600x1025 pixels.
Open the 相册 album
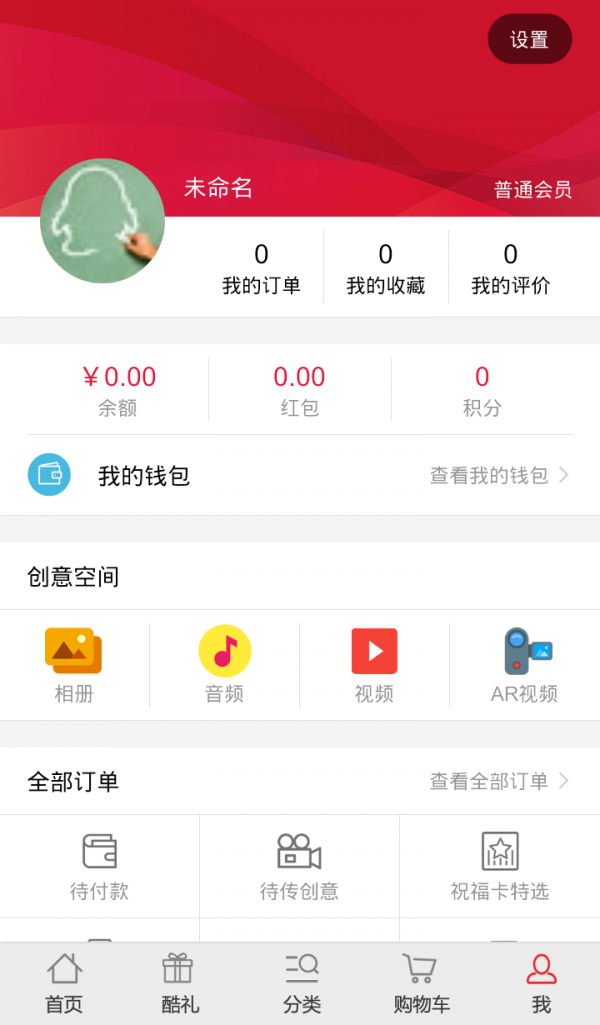tap(74, 665)
